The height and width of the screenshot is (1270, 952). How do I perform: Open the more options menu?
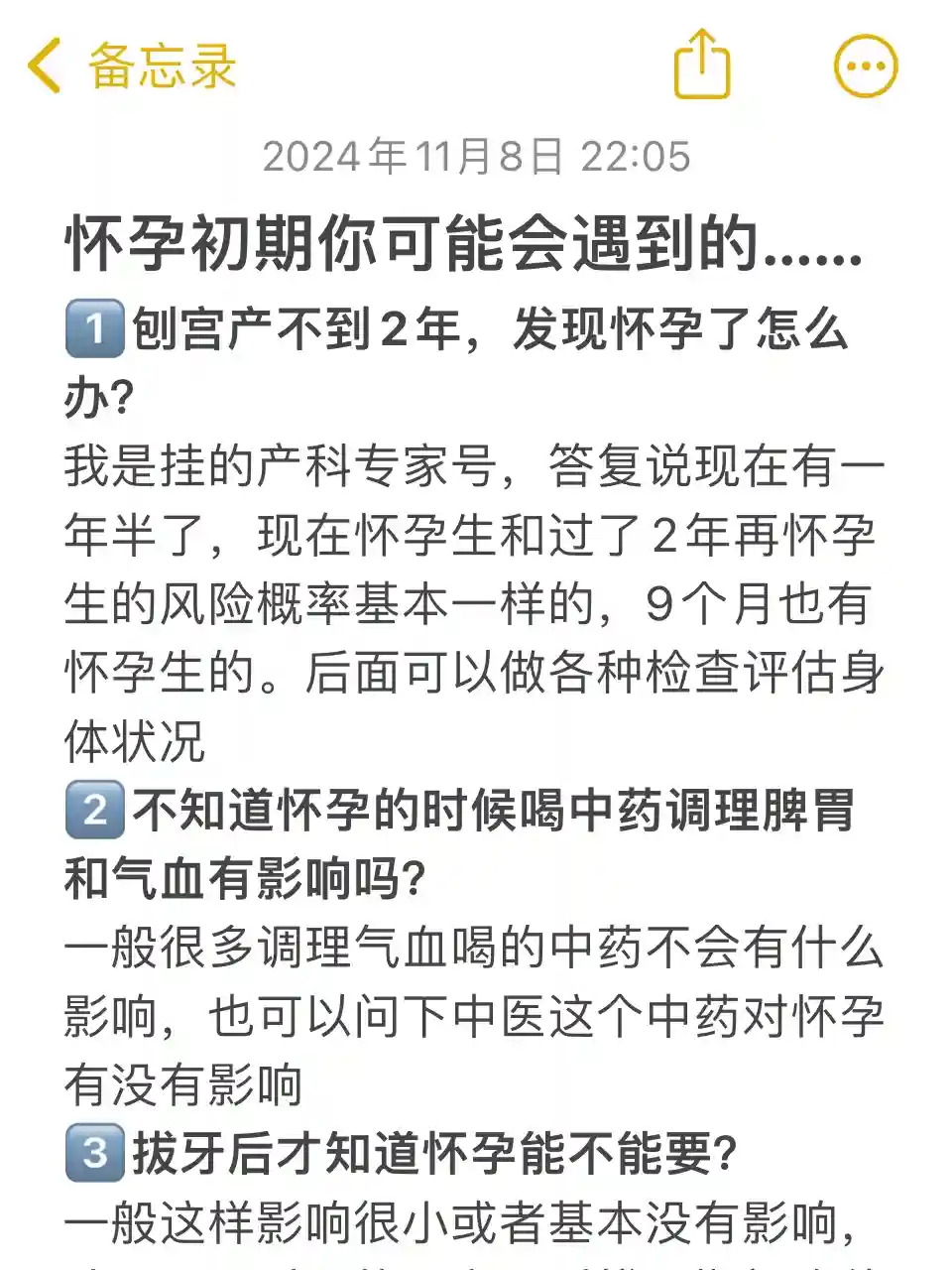coord(866,66)
